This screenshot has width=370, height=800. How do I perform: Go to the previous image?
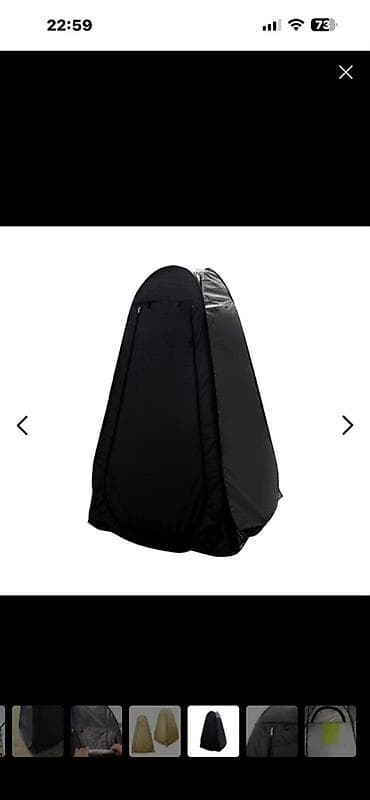(22, 425)
